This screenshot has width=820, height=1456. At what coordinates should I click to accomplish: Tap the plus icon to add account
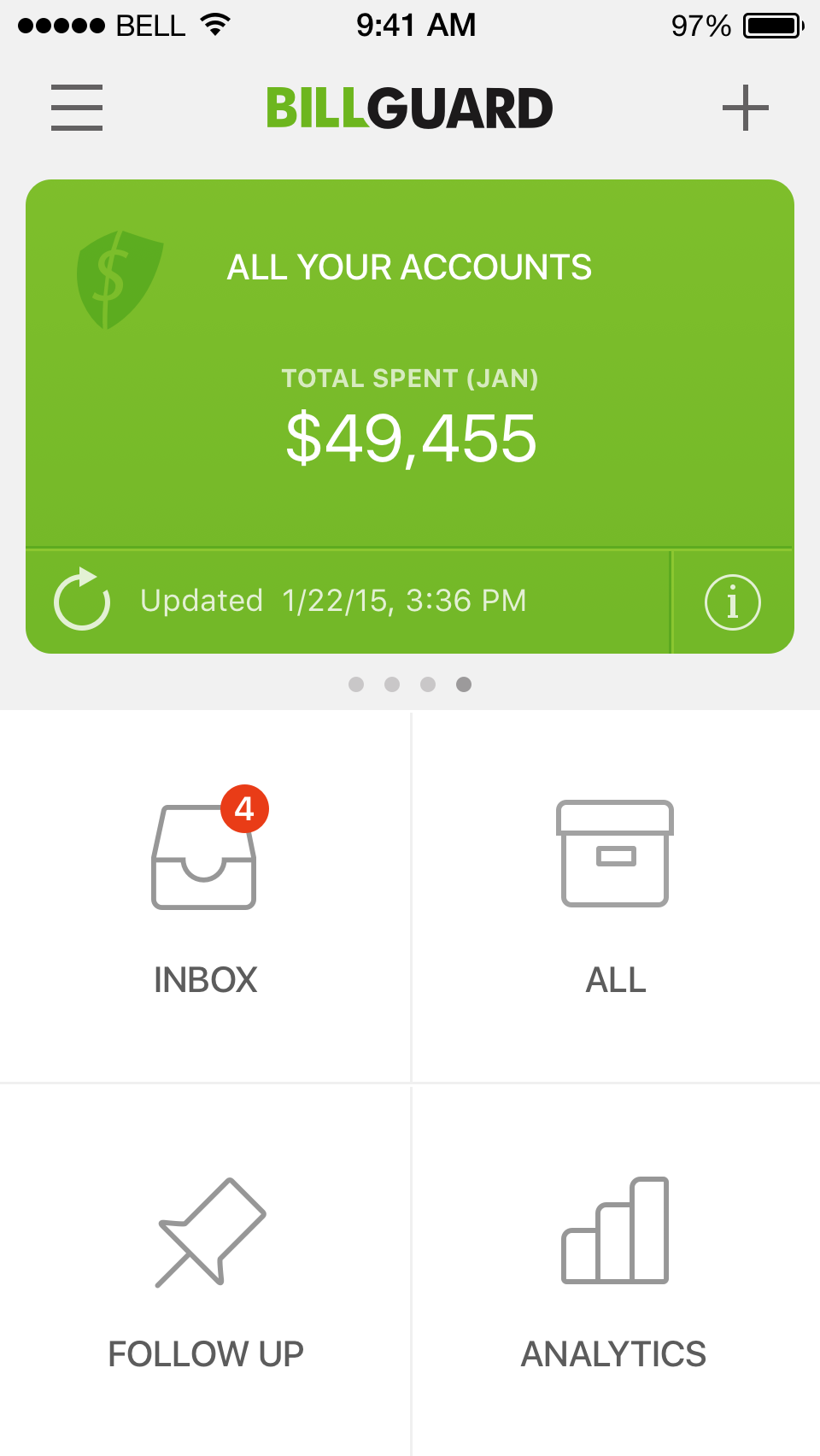[x=746, y=108]
